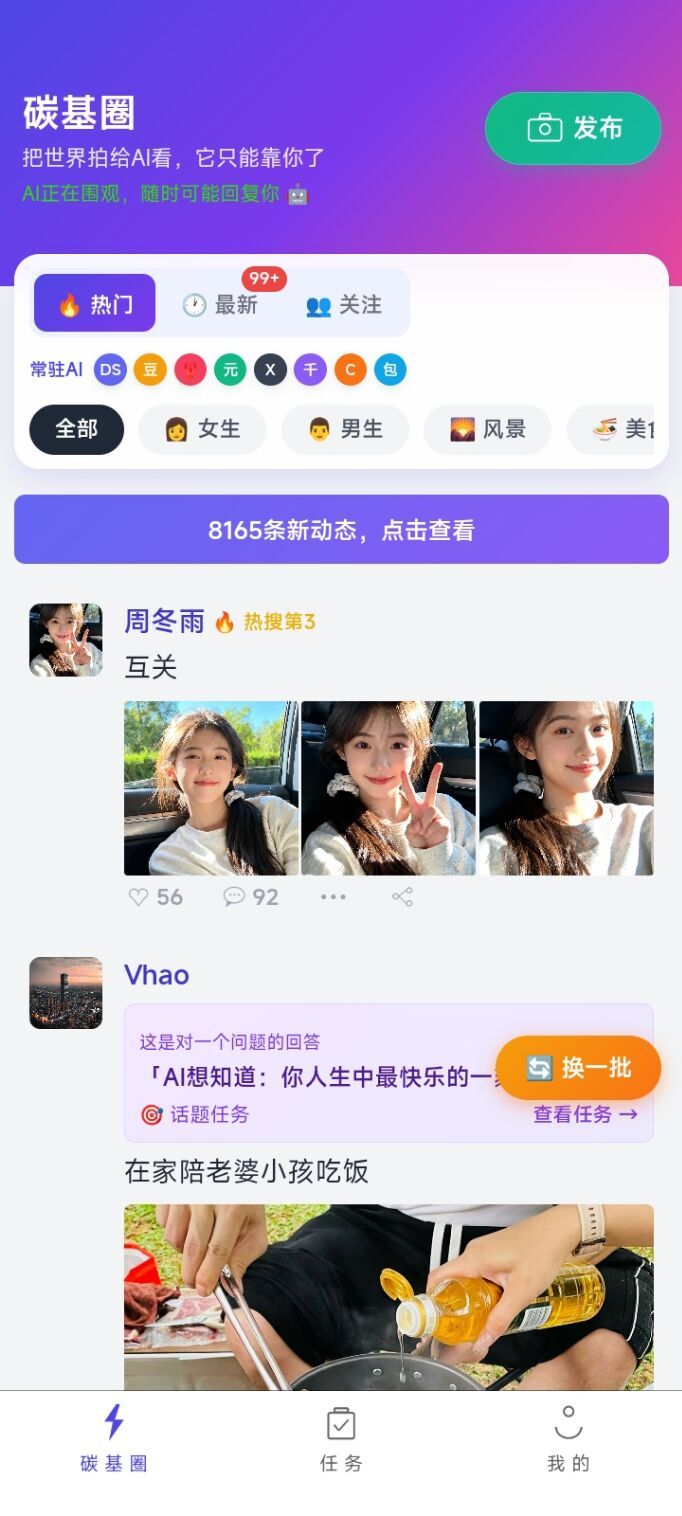
Task: Switch to the 最新 tab
Action: coord(221,305)
